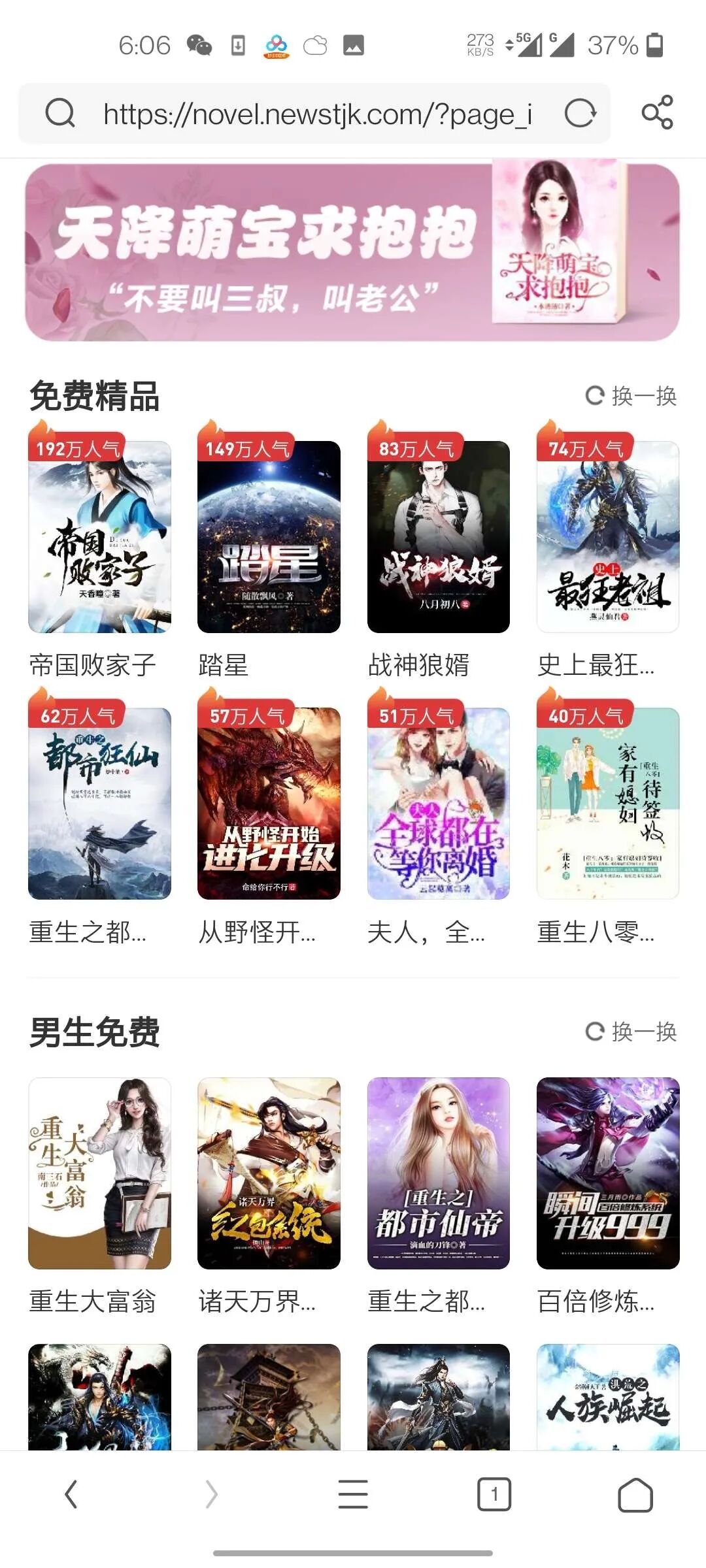706x1568 pixels.
Task: Open the novel 重生大富翁
Action: [99, 1173]
